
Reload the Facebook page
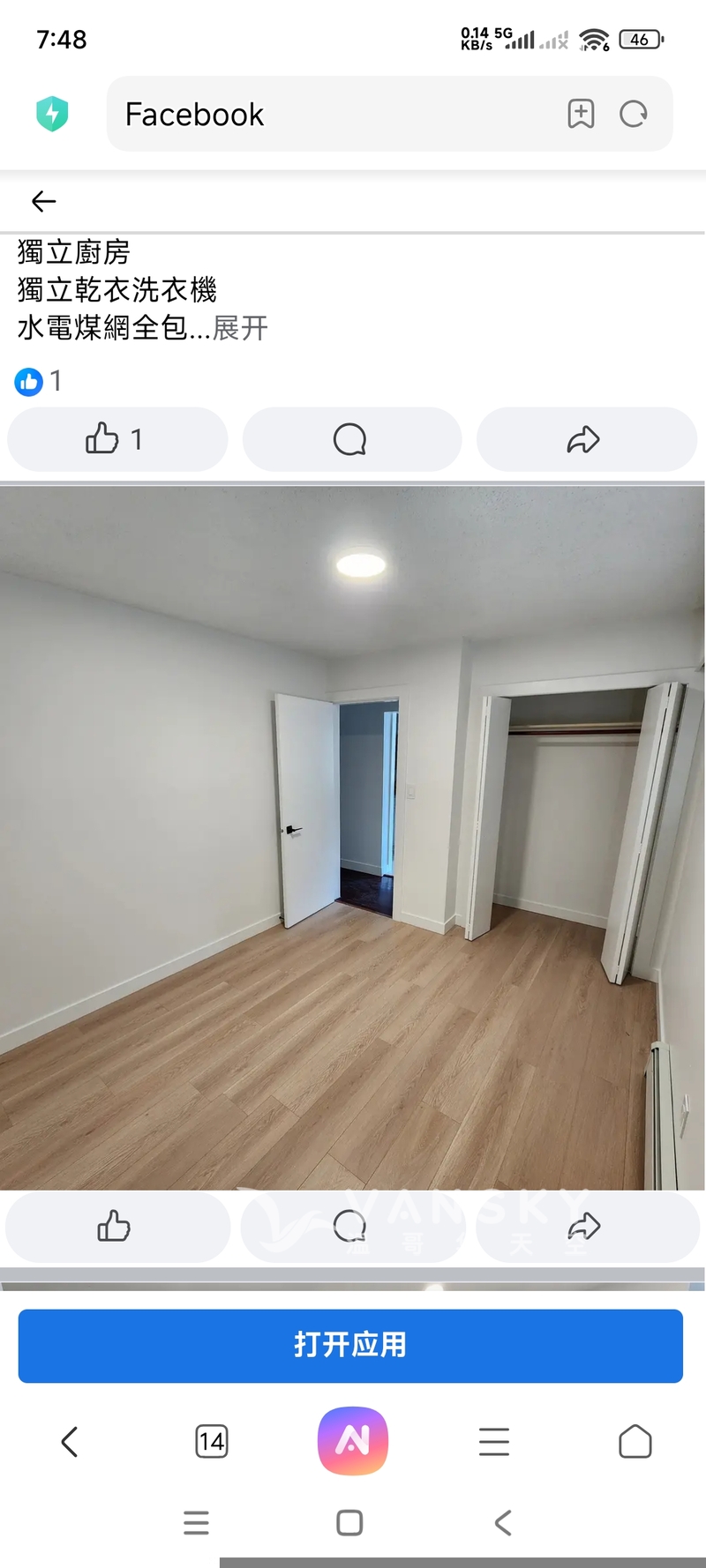[x=634, y=114]
